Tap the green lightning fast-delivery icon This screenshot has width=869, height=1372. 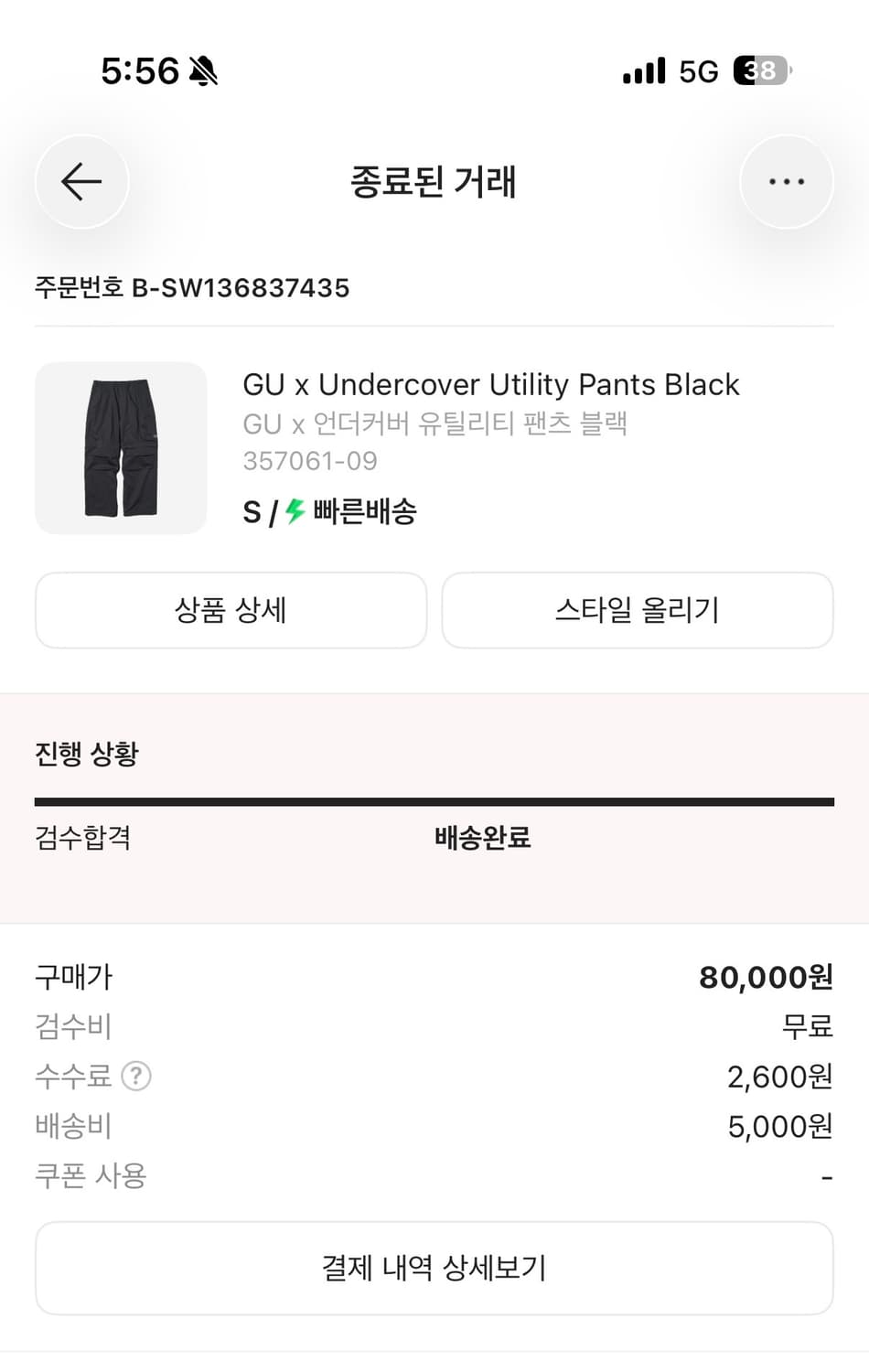tap(291, 512)
